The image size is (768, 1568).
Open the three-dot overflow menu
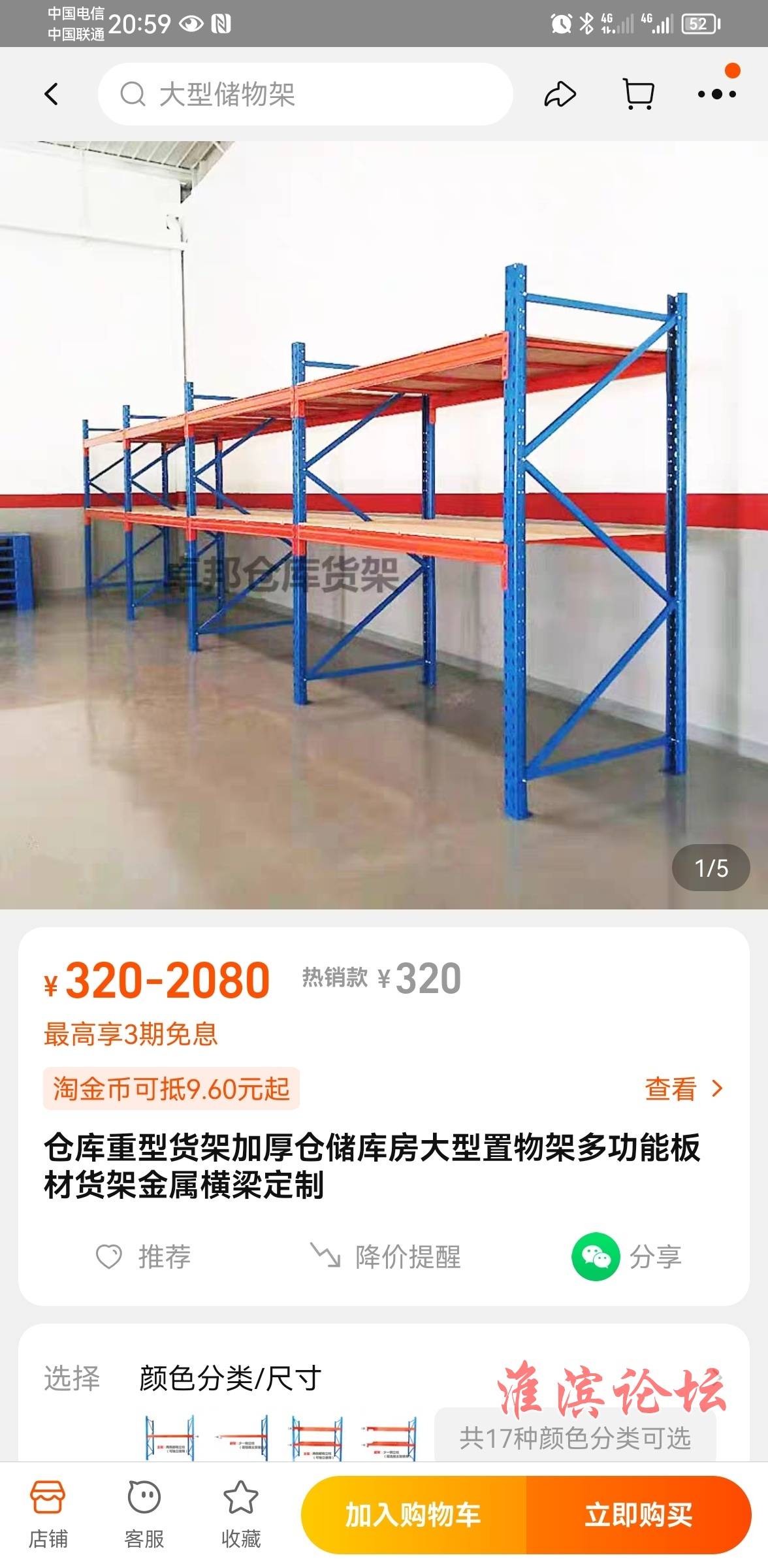(x=716, y=94)
